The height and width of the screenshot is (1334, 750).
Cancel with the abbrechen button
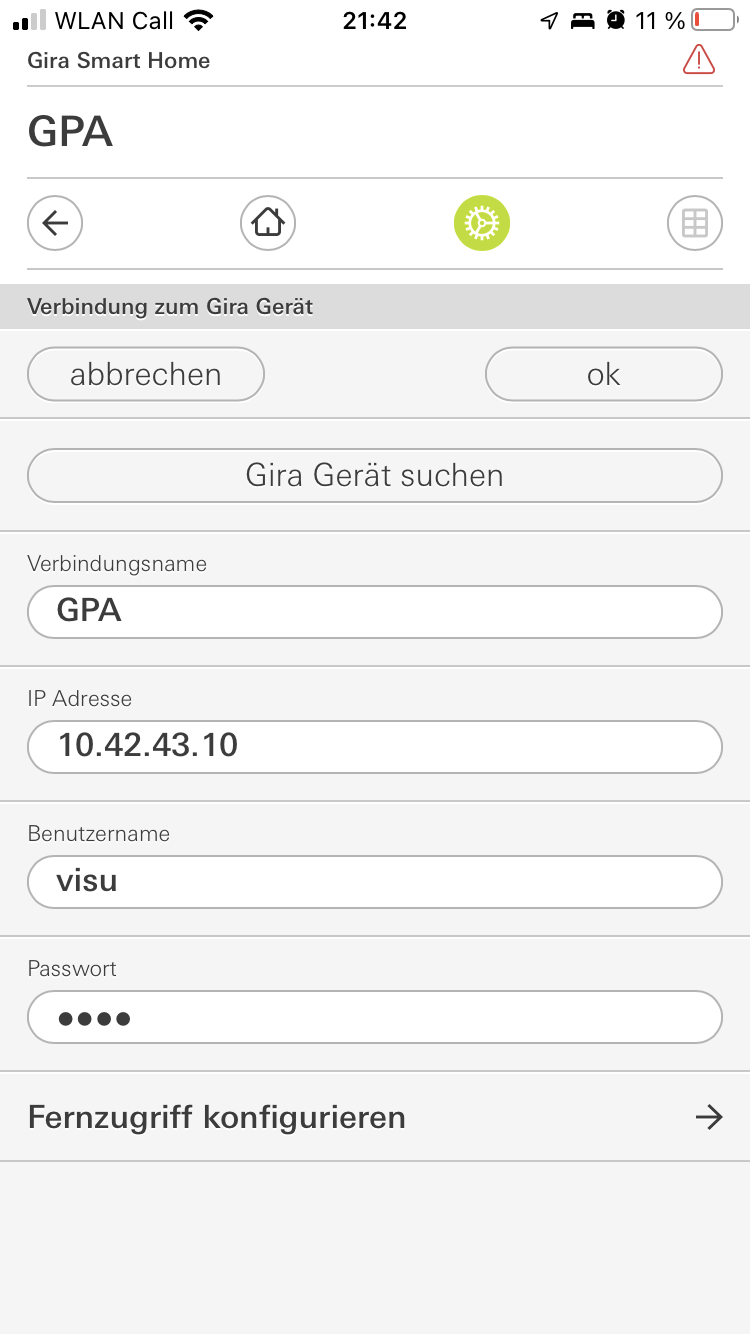pyautogui.click(x=146, y=374)
